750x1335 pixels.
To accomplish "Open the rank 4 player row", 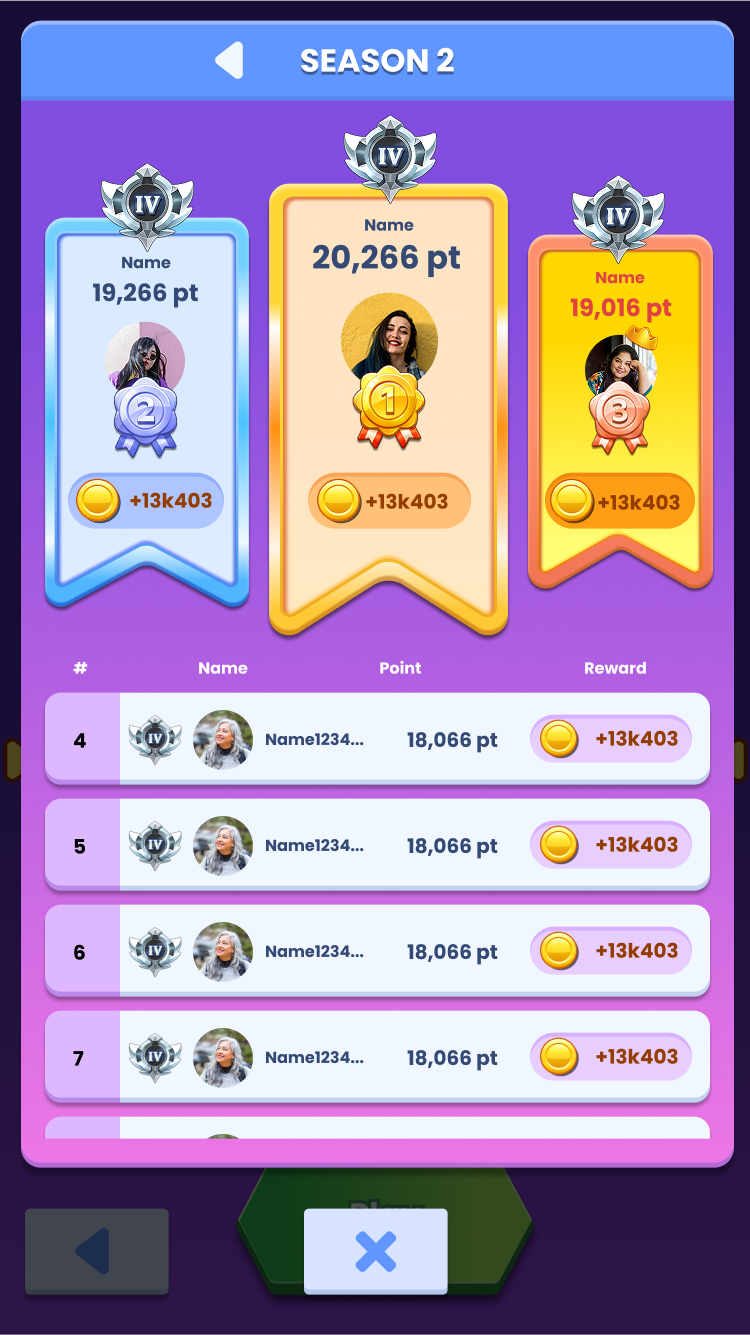I will click(377, 740).
